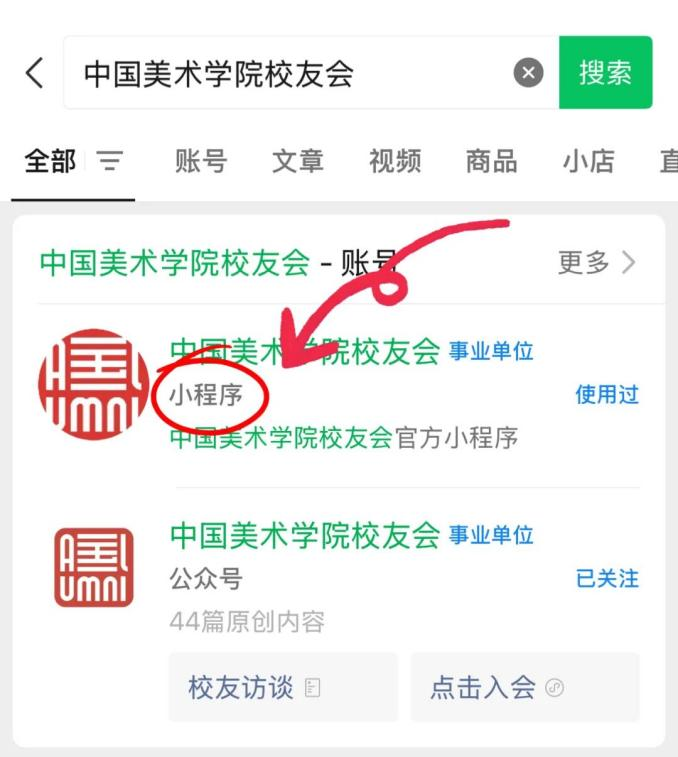Image resolution: width=678 pixels, height=757 pixels.
Task: Go back from the search page
Action: pyautogui.click(x=35, y=73)
